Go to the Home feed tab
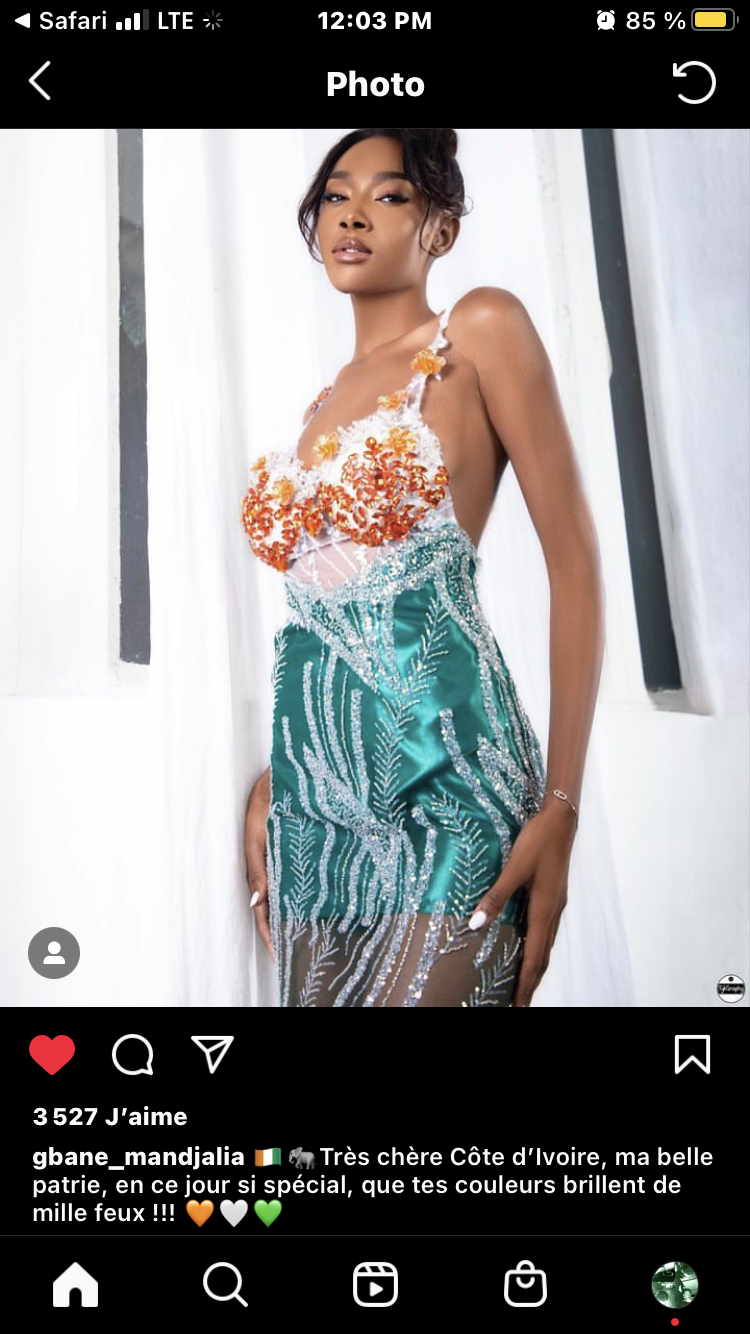 (x=76, y=1285)
